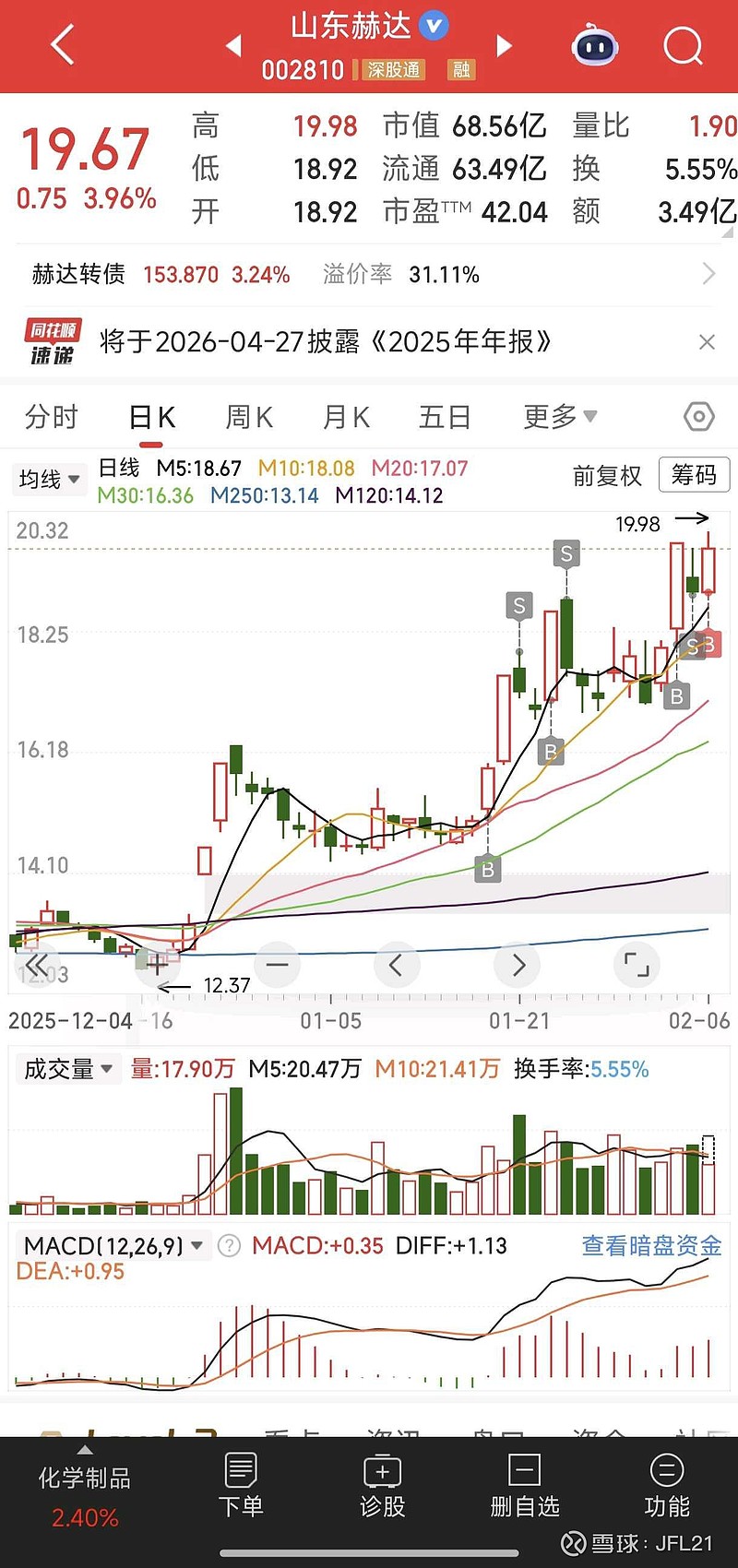This screenshot has height=1568, width=738.
Task: Tap 下单 to place an order
Action: coord(241,1485)
